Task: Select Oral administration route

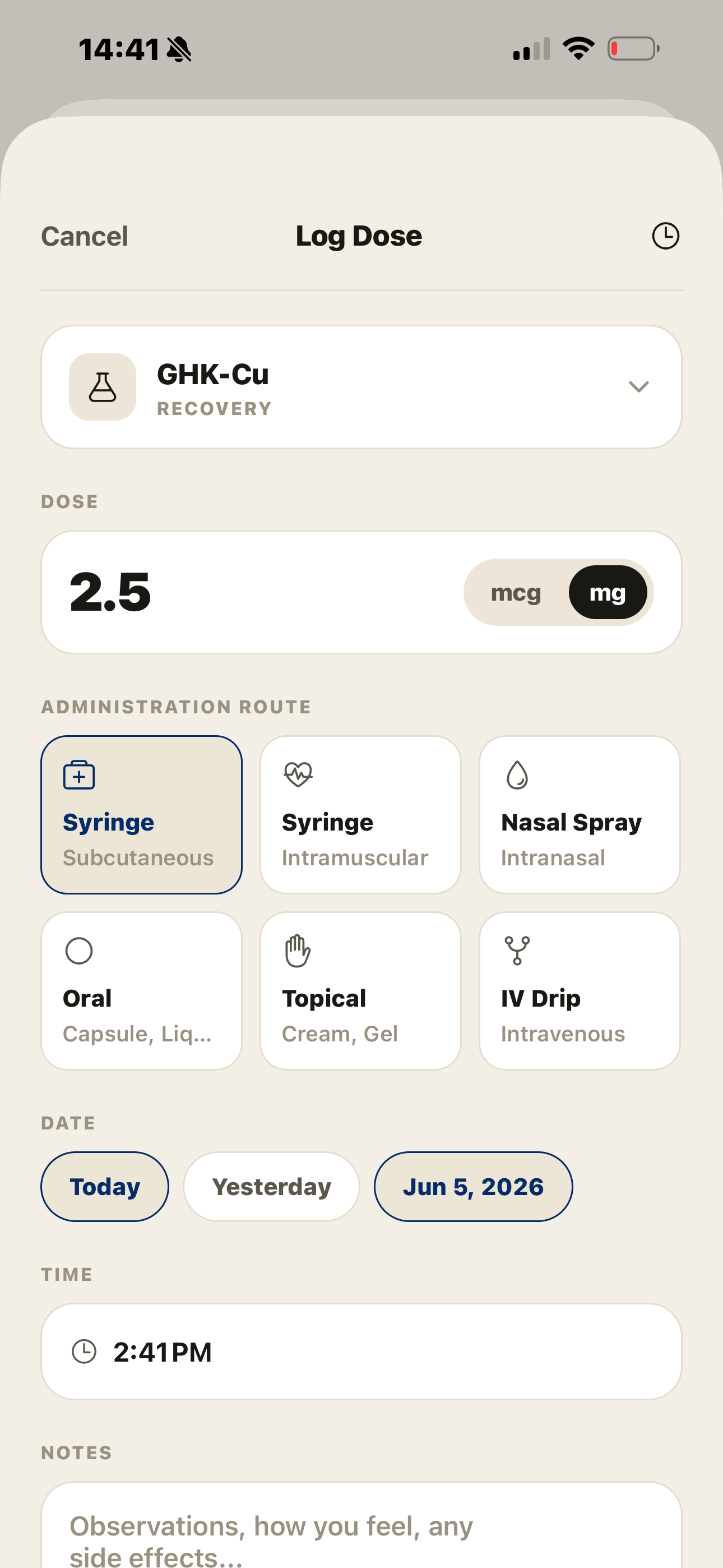Action: coord(142,991)
